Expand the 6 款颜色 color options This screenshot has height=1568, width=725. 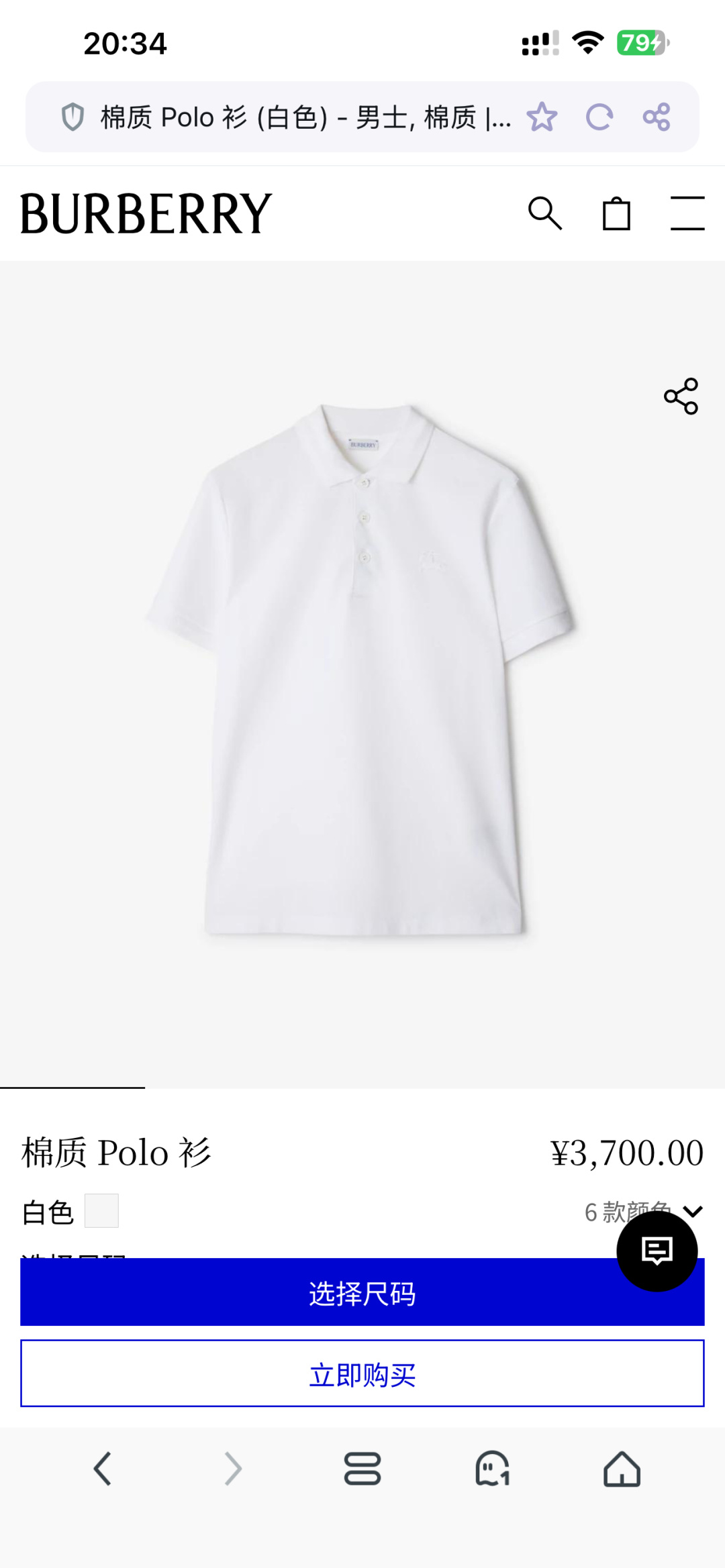(693, 1211)
